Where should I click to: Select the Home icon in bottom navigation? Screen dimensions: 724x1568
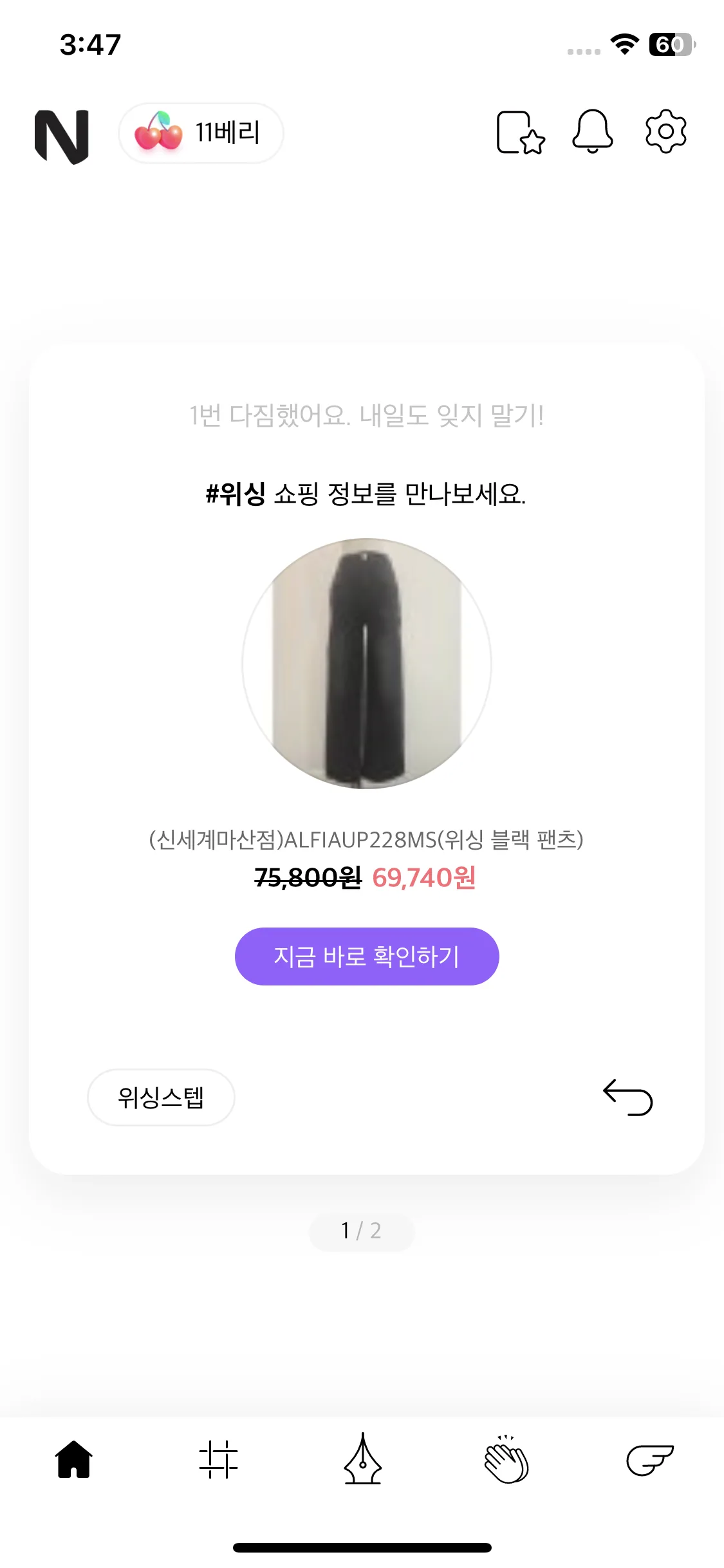72,1461
